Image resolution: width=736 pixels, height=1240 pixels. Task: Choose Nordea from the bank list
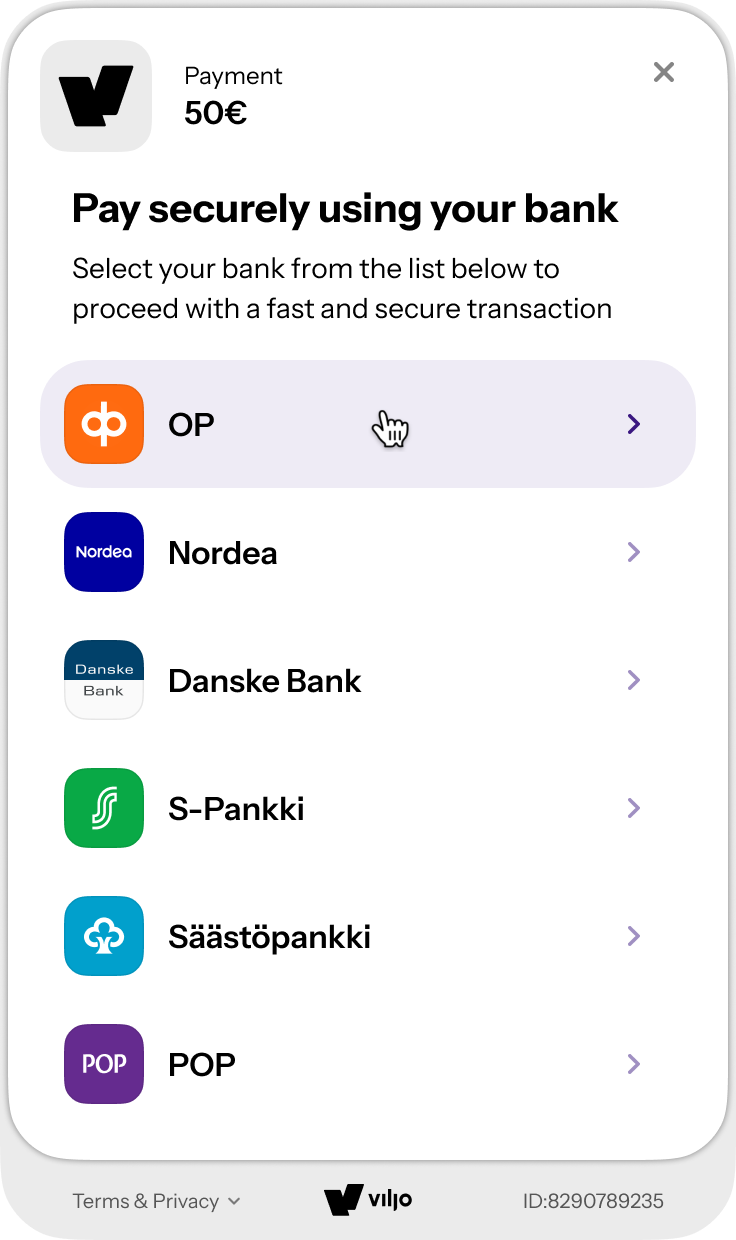pos(367,552)
